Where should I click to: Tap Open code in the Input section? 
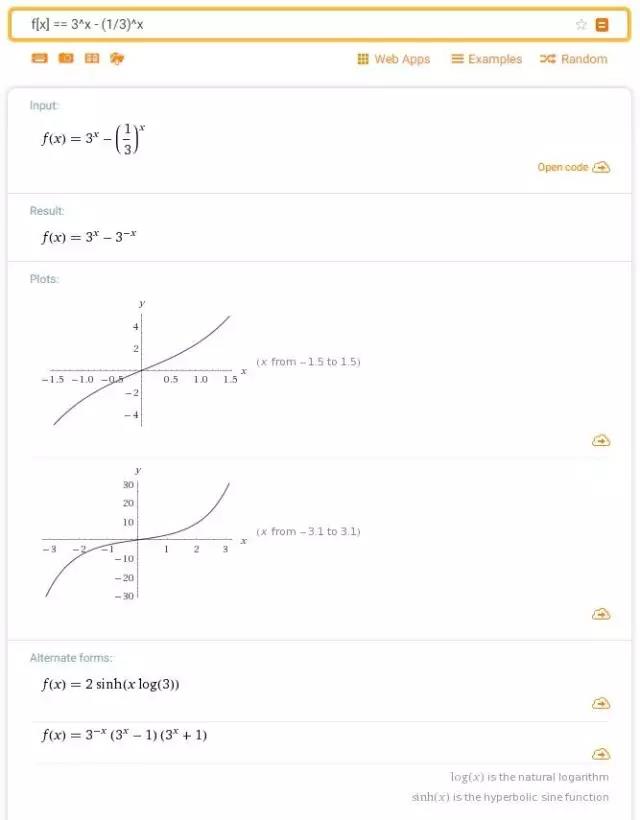(x=573, y=167)
